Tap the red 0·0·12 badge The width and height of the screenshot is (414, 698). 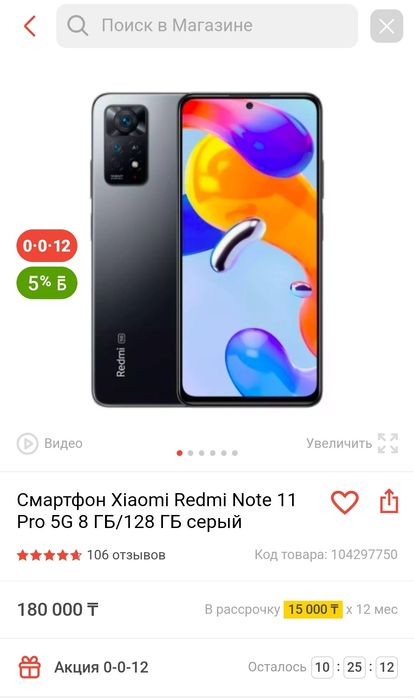47,246
